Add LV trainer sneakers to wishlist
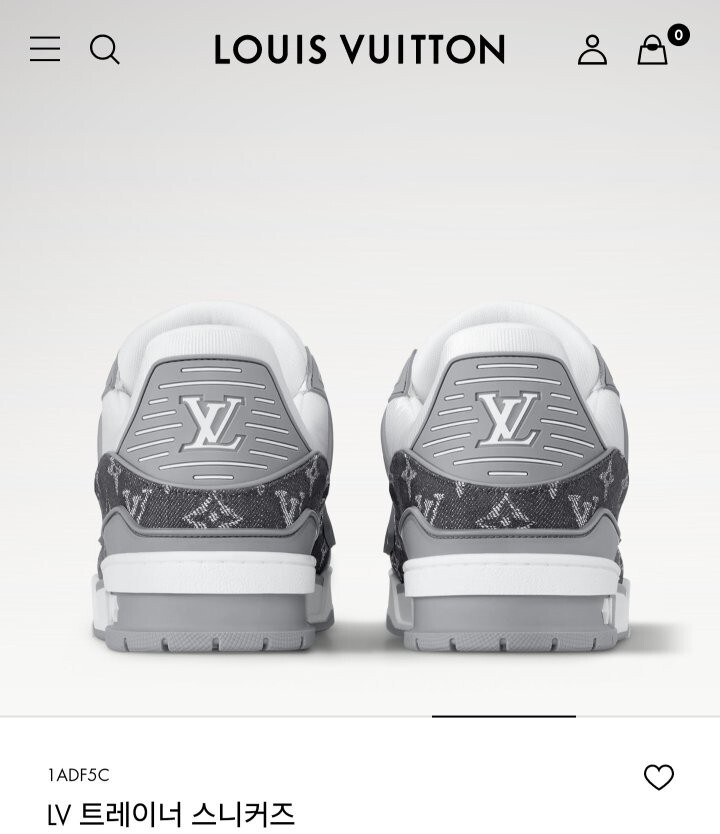The height and width of the screenshot is (834, 720). click(658, 777)
